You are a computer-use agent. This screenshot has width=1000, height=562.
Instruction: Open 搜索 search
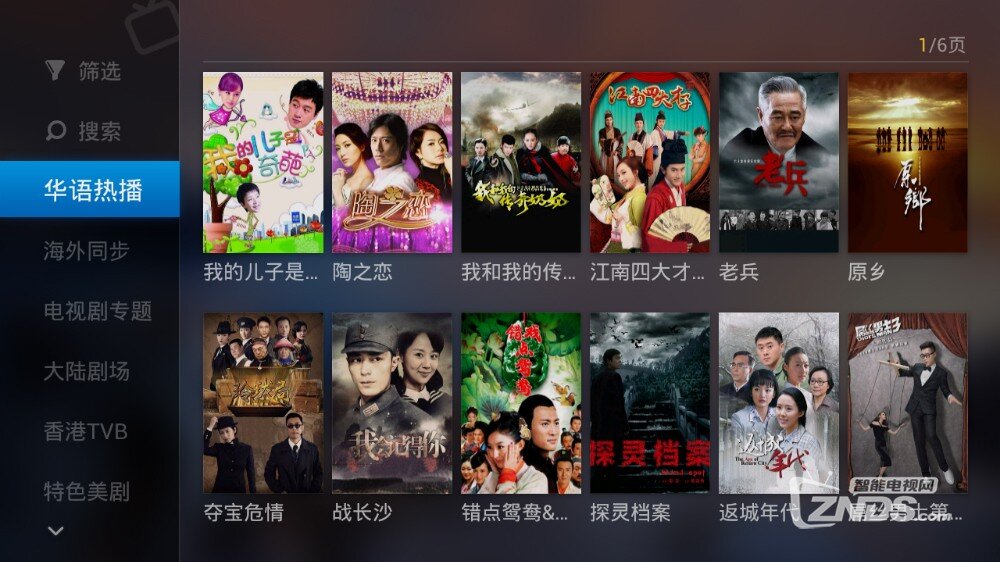pyautogui.click(x=84, y=131)
